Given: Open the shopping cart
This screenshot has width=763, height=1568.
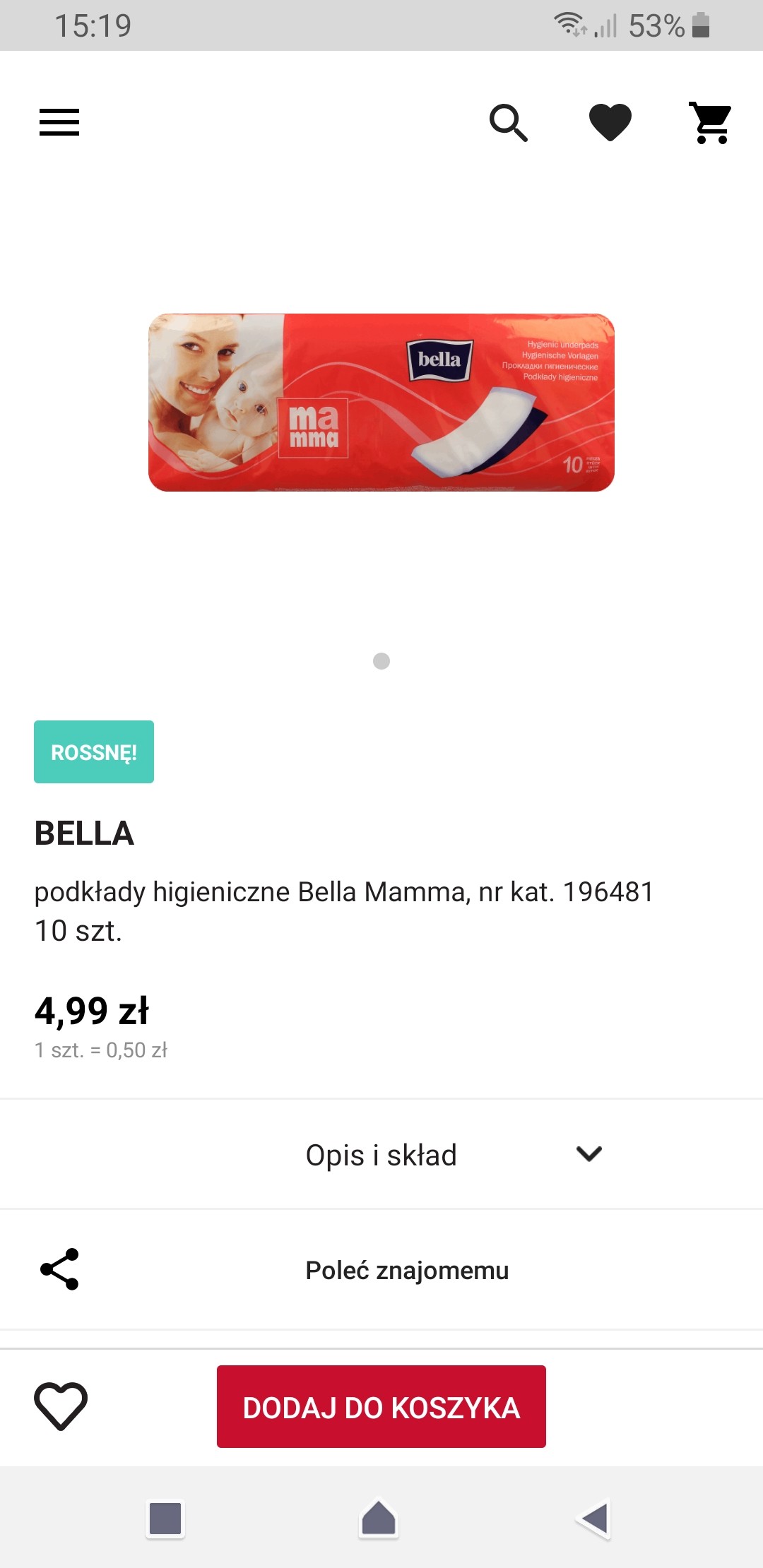Looking at the screenshot, I should [711, 123].
